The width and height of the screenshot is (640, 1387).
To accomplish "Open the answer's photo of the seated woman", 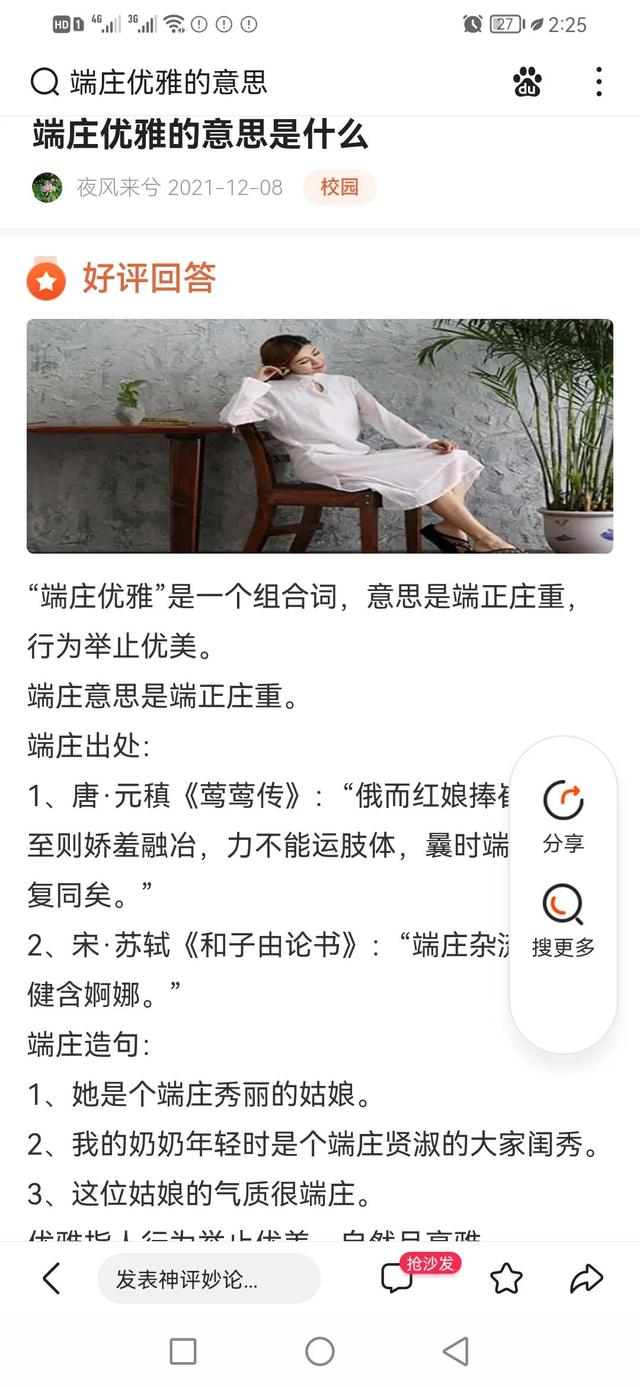I will (319, 436).
